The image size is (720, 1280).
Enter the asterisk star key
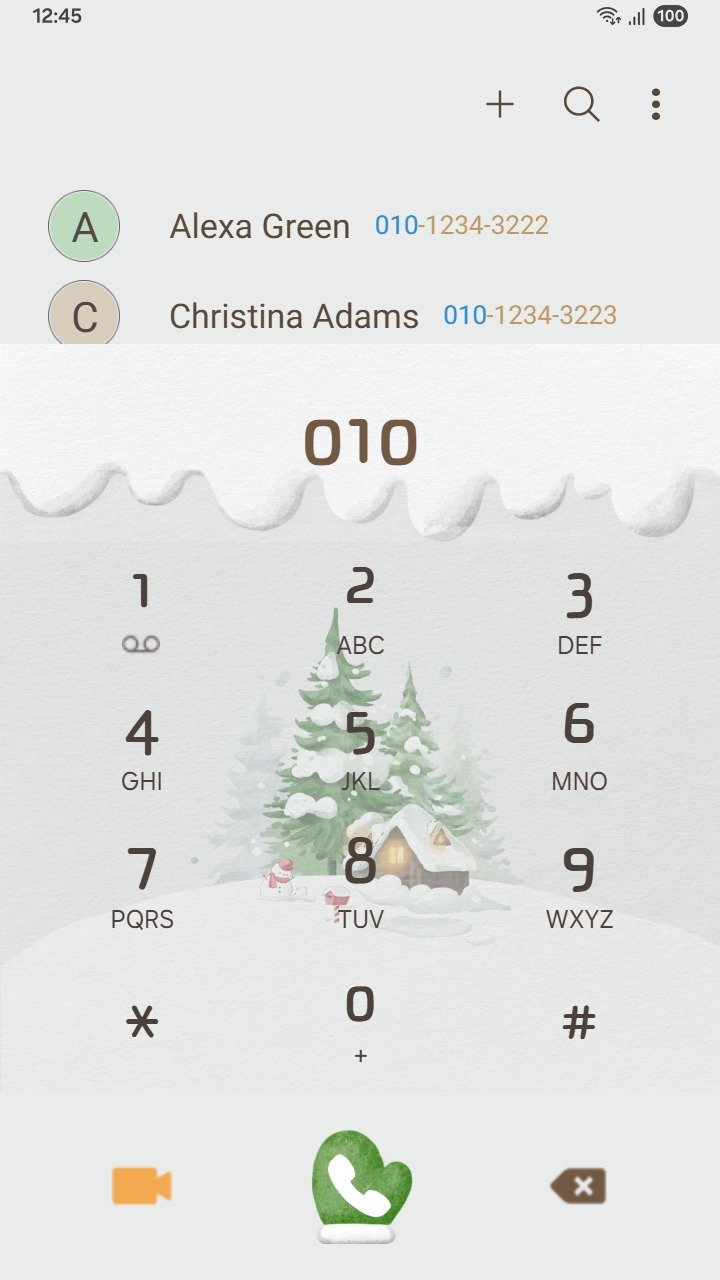pos(141,1022)
